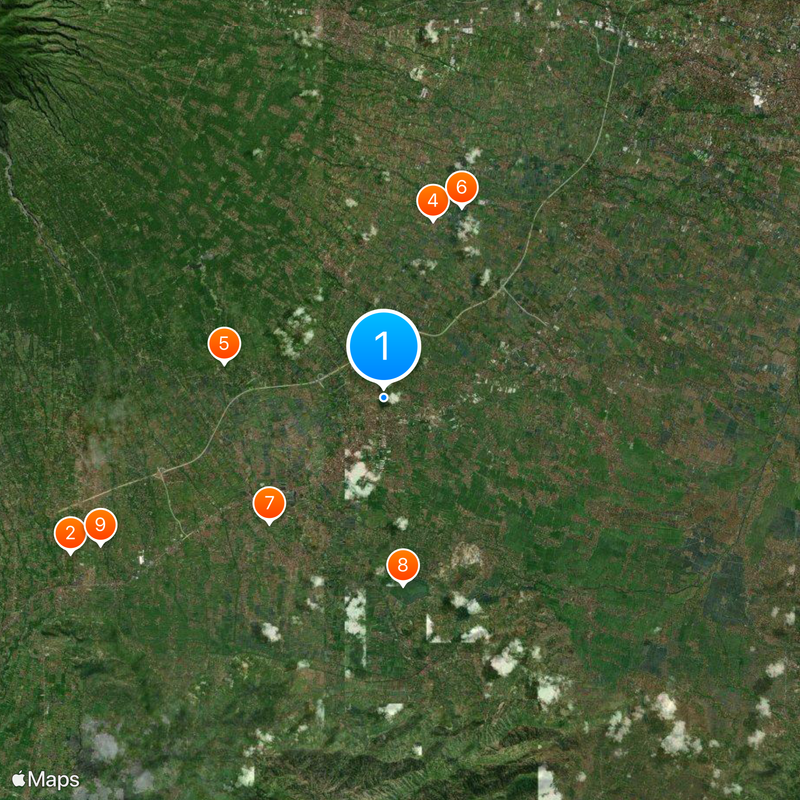The width and height of the screenshot is (800, 800).
Task: Select orange map pin number 9
Action: 100,524
